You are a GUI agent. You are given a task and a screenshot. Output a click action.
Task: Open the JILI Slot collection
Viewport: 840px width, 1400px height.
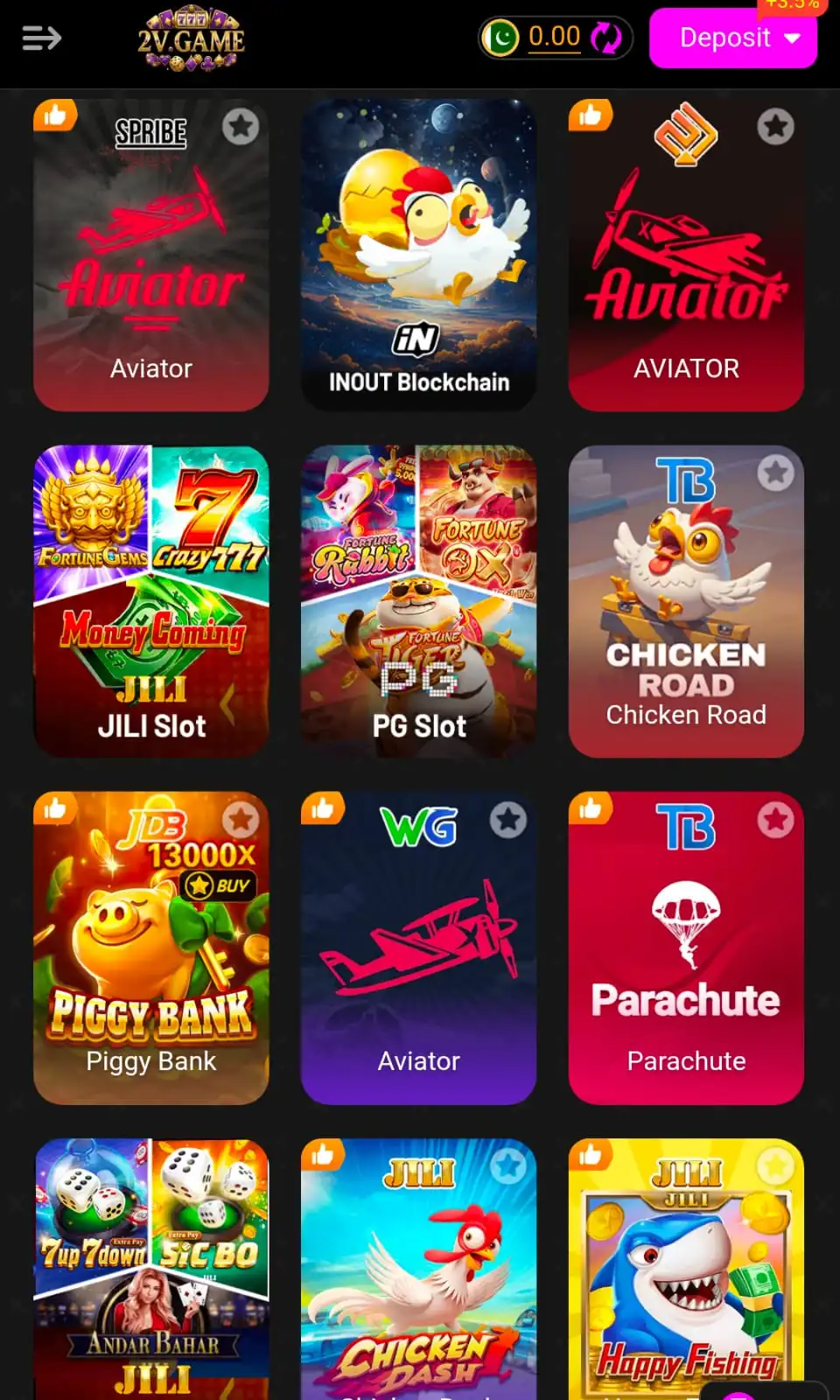point(150,604)
